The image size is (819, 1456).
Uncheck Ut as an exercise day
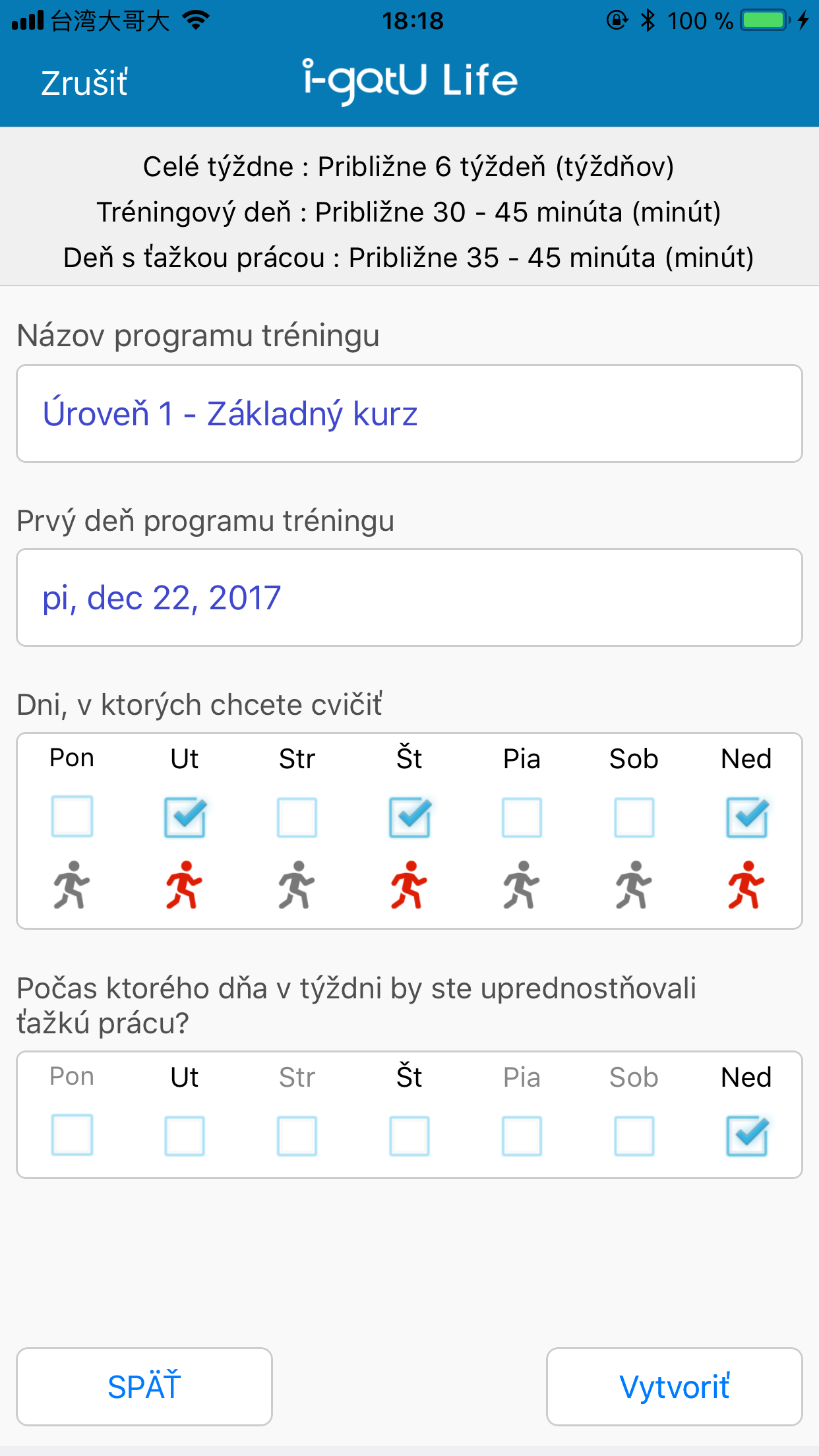[x=185, y=817]
